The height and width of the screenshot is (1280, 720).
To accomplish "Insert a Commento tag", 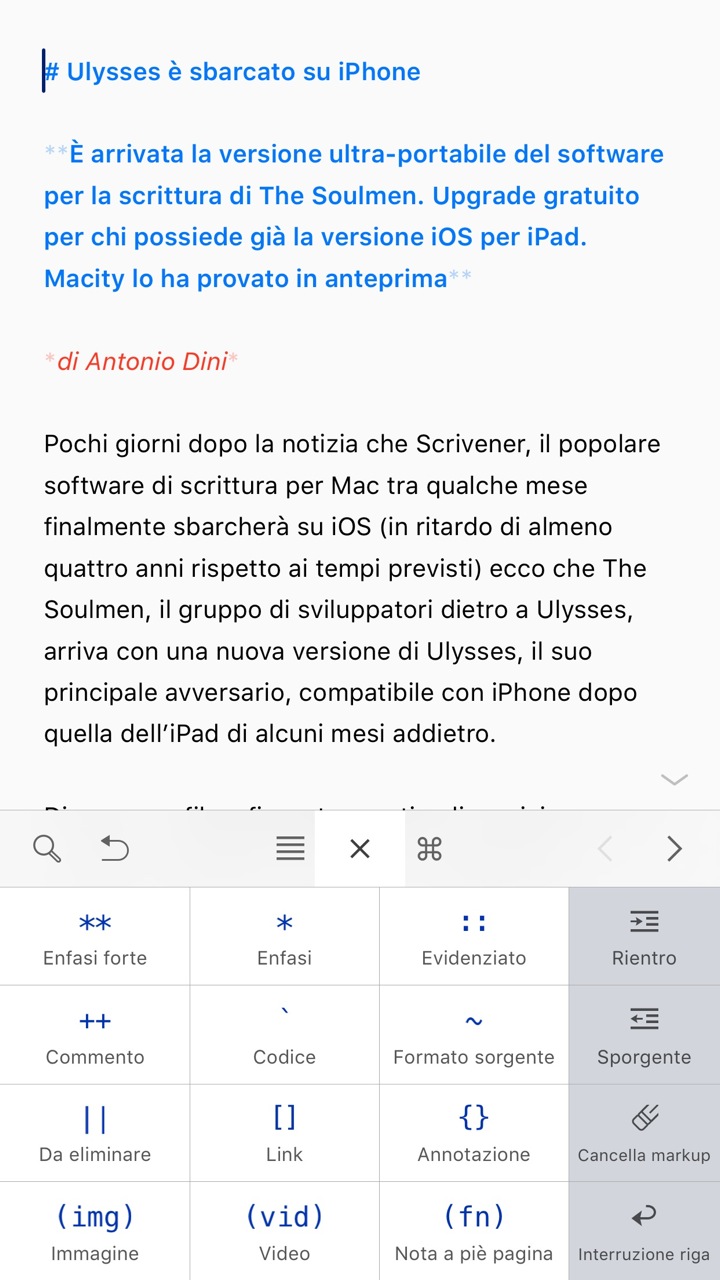I will 95,1036.
